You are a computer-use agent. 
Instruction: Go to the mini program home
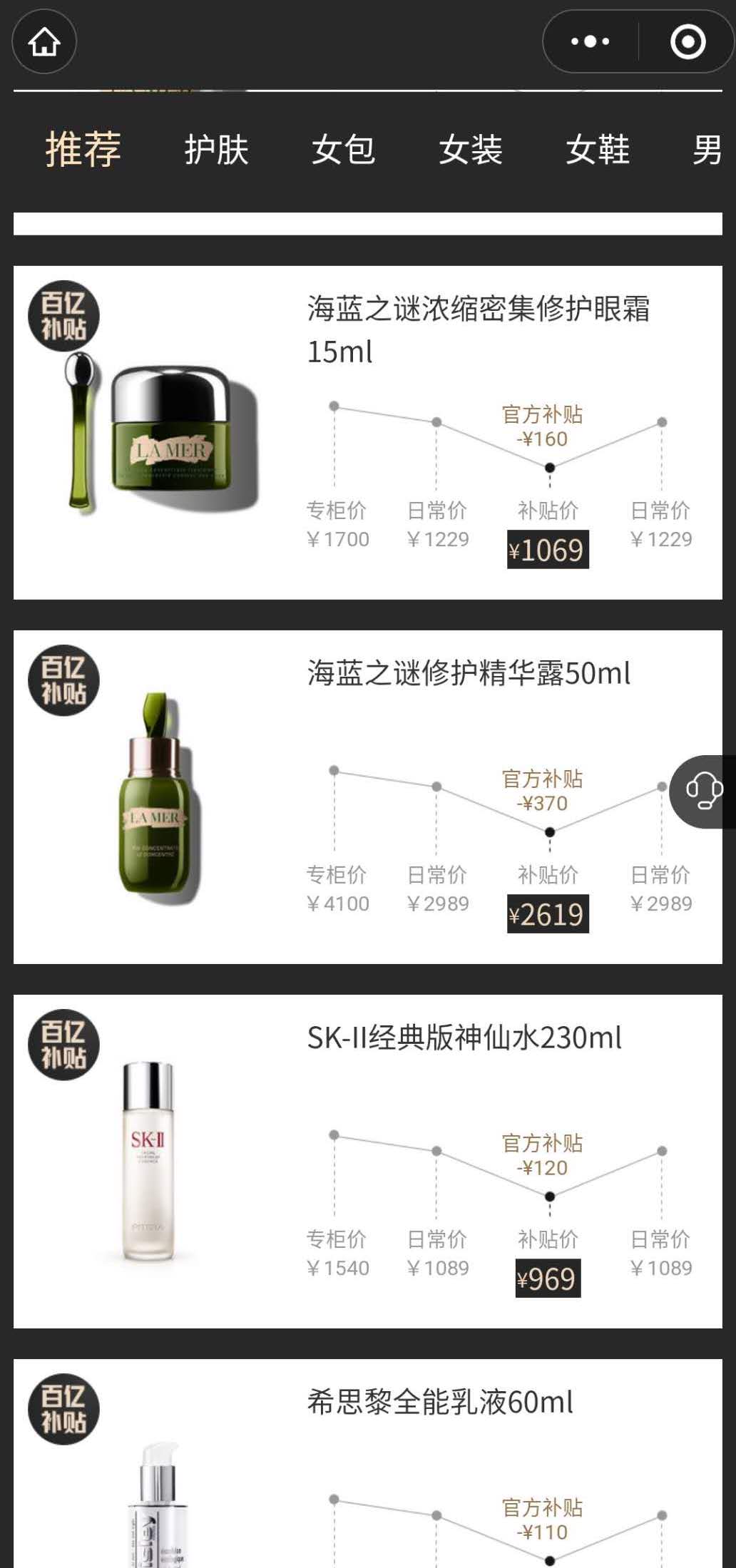(44, 41)
